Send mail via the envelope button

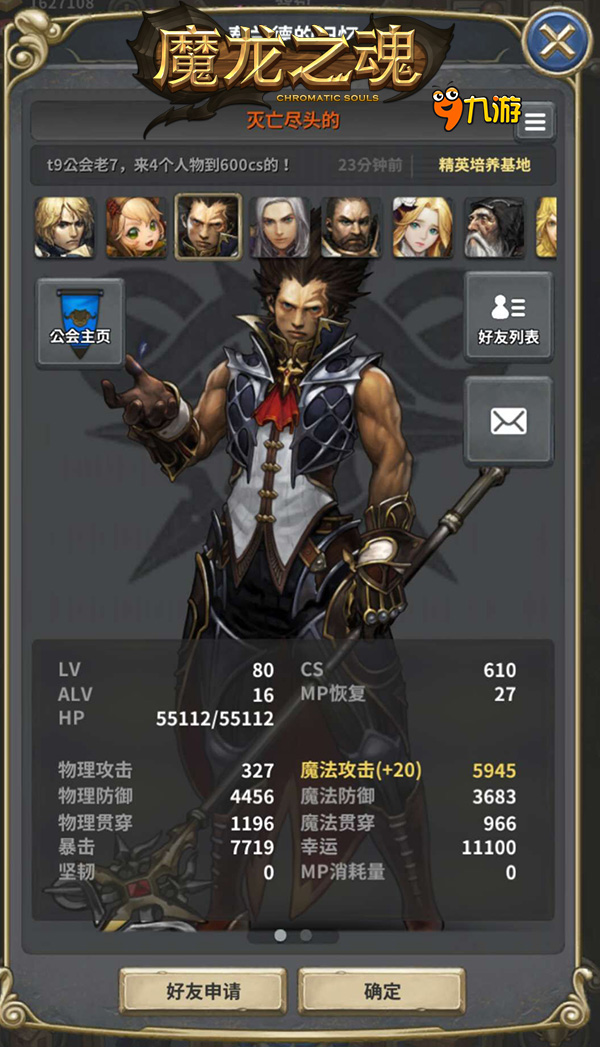click(508, 421)
